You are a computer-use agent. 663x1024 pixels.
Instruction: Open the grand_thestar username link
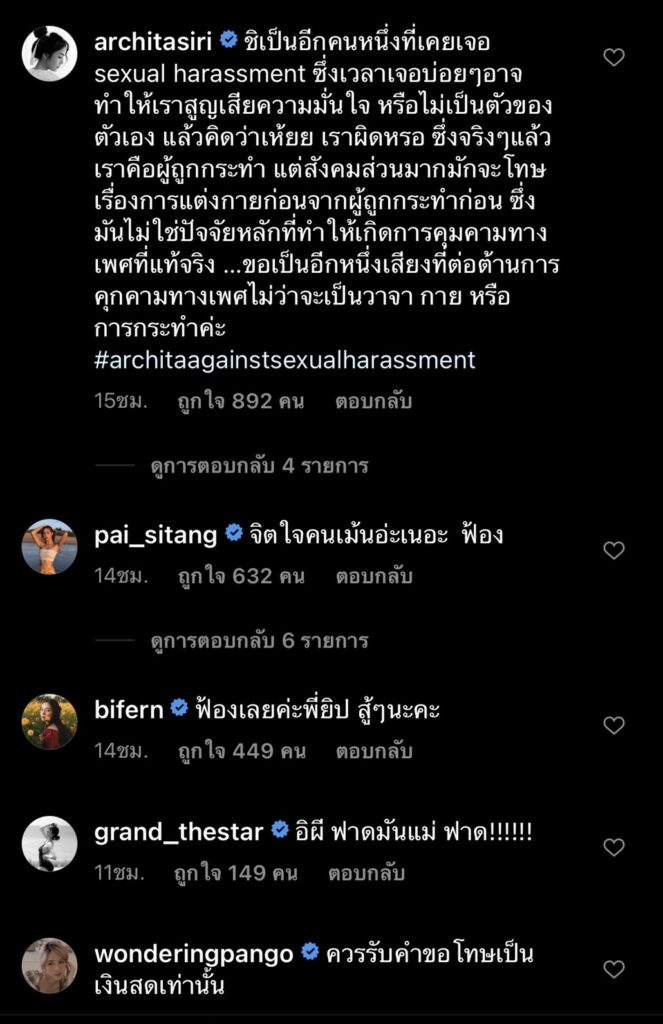tap(178, 831)
